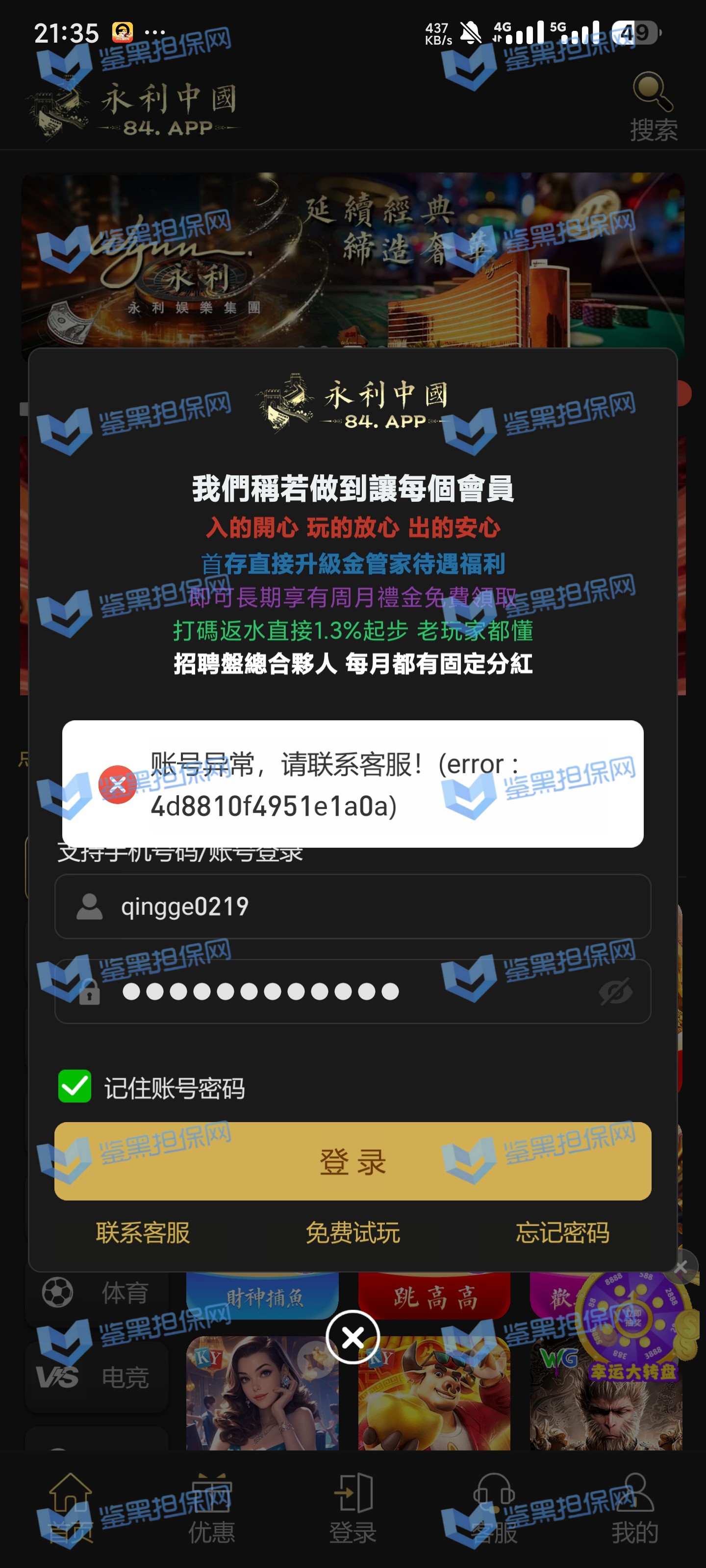This screenshot has width=706, height=1568.
Task: Switch to the 首页 home tab
Action: (x=71, y=1508)
